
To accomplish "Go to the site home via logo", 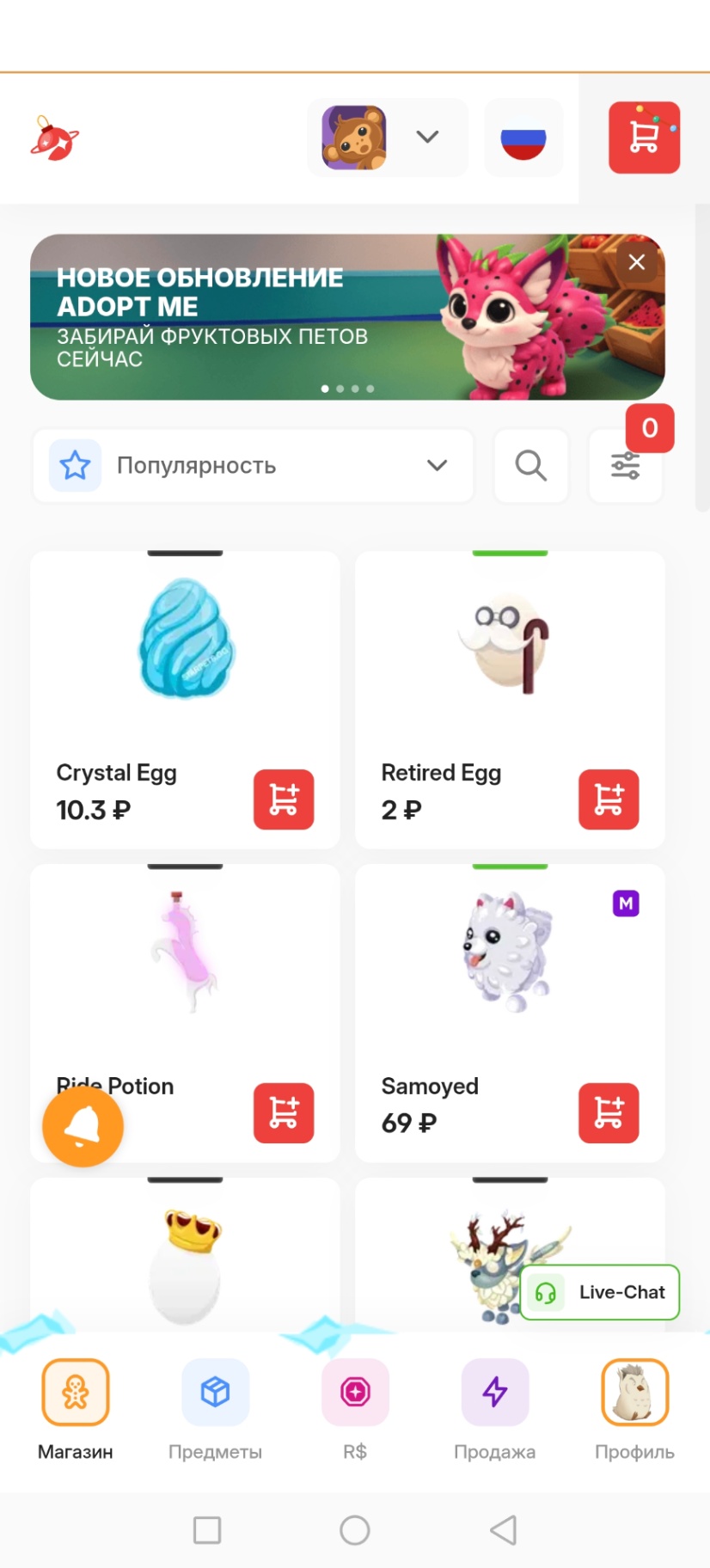I will (55, 138).
